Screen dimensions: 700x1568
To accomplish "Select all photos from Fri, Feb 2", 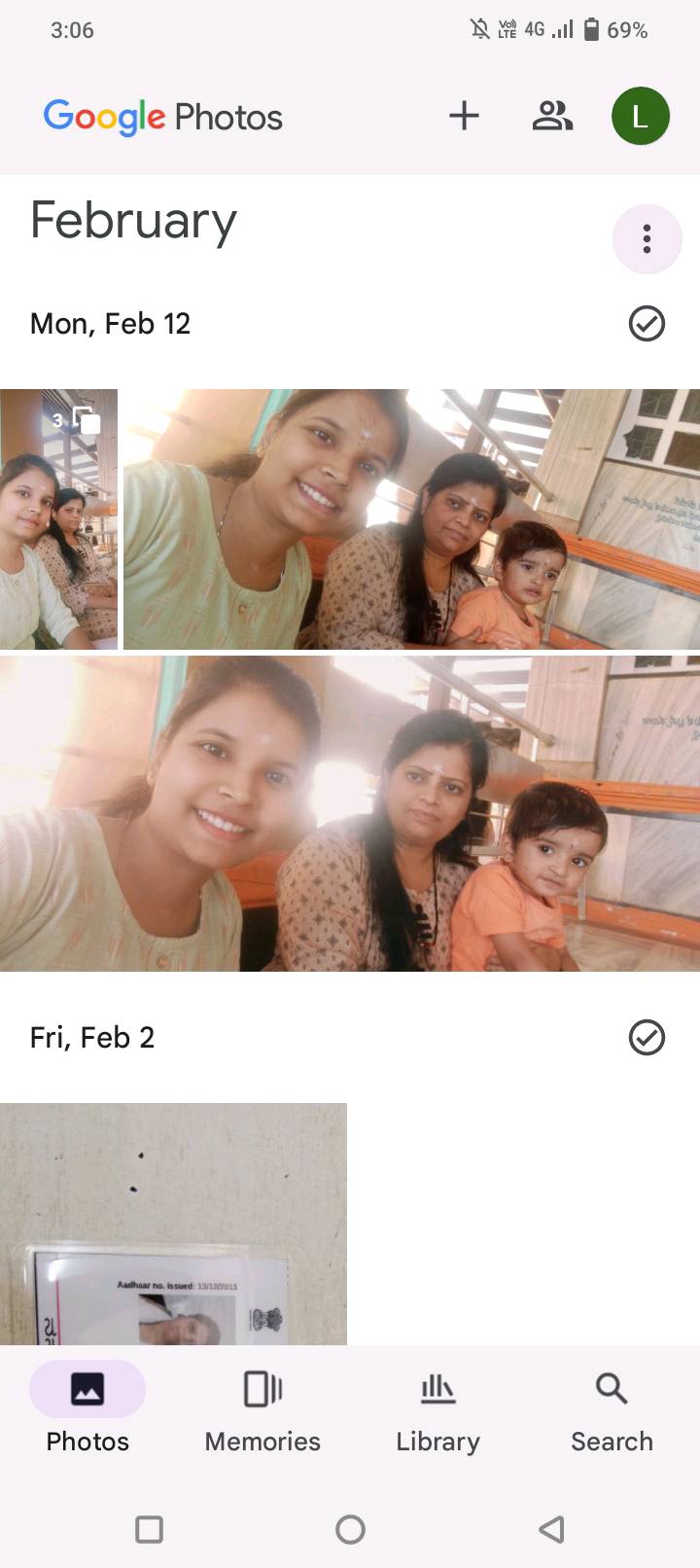I will tap(647, 1037).
